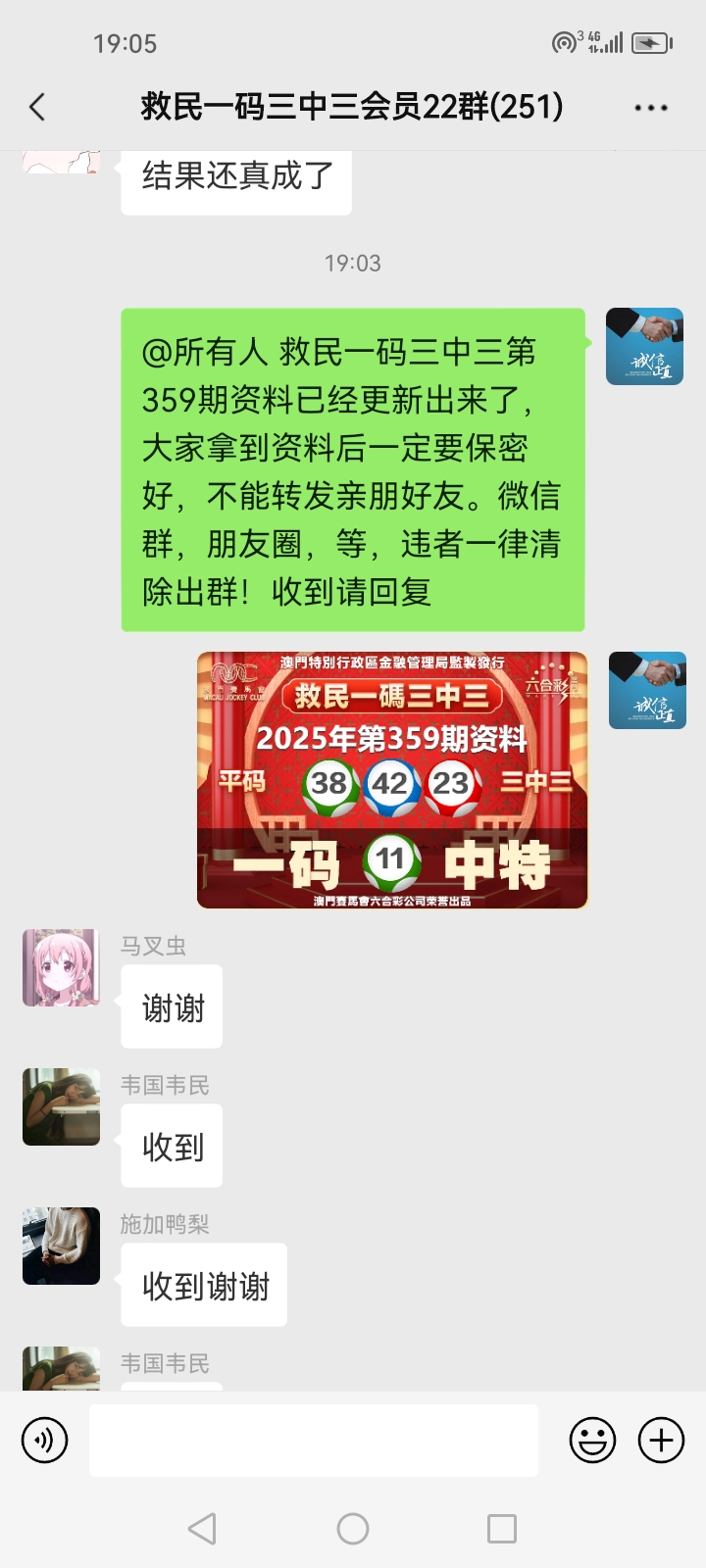View 施加鸭梨's profile avatar

(x=61, y=1246)
